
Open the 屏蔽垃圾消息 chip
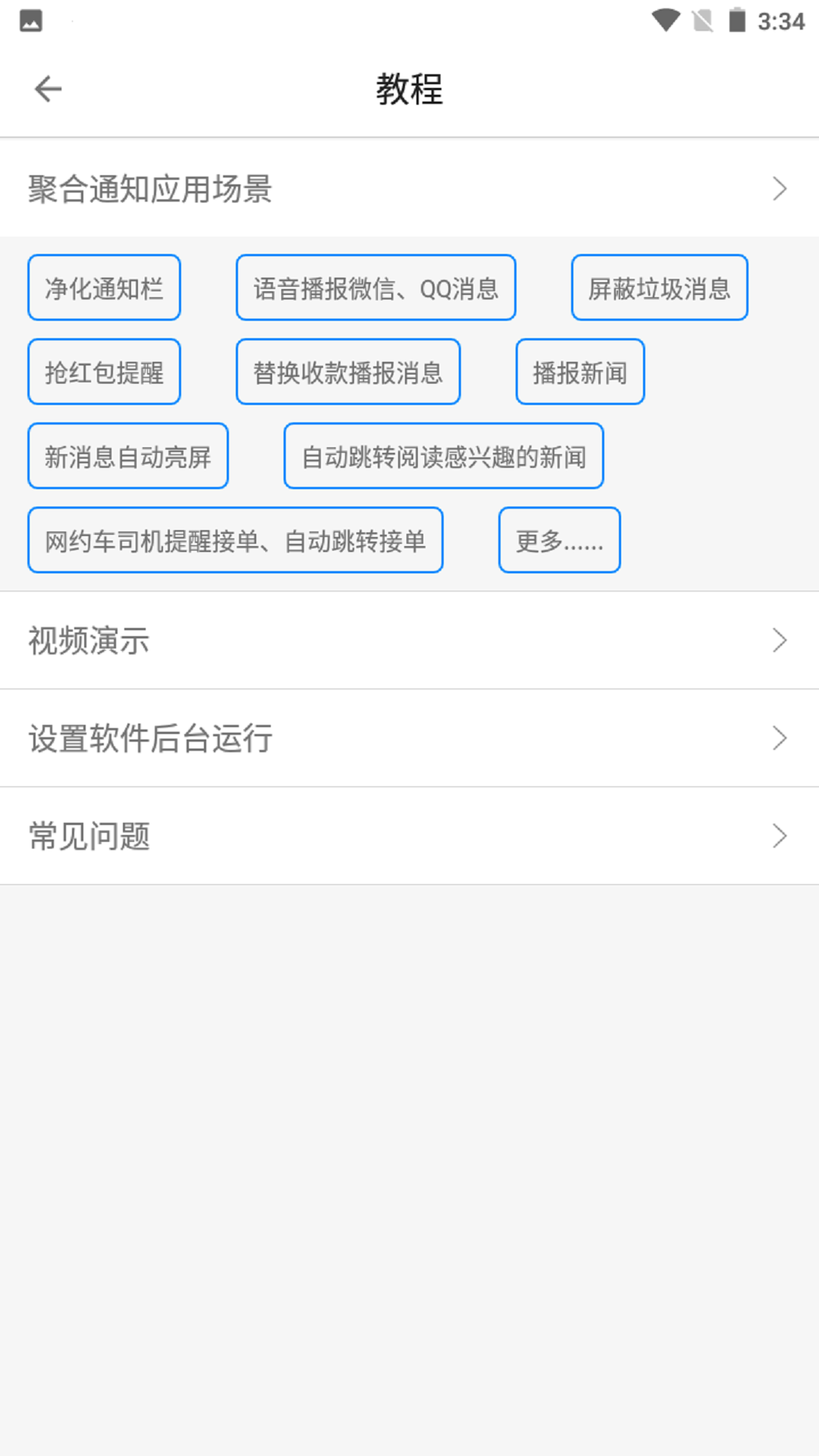659,288
